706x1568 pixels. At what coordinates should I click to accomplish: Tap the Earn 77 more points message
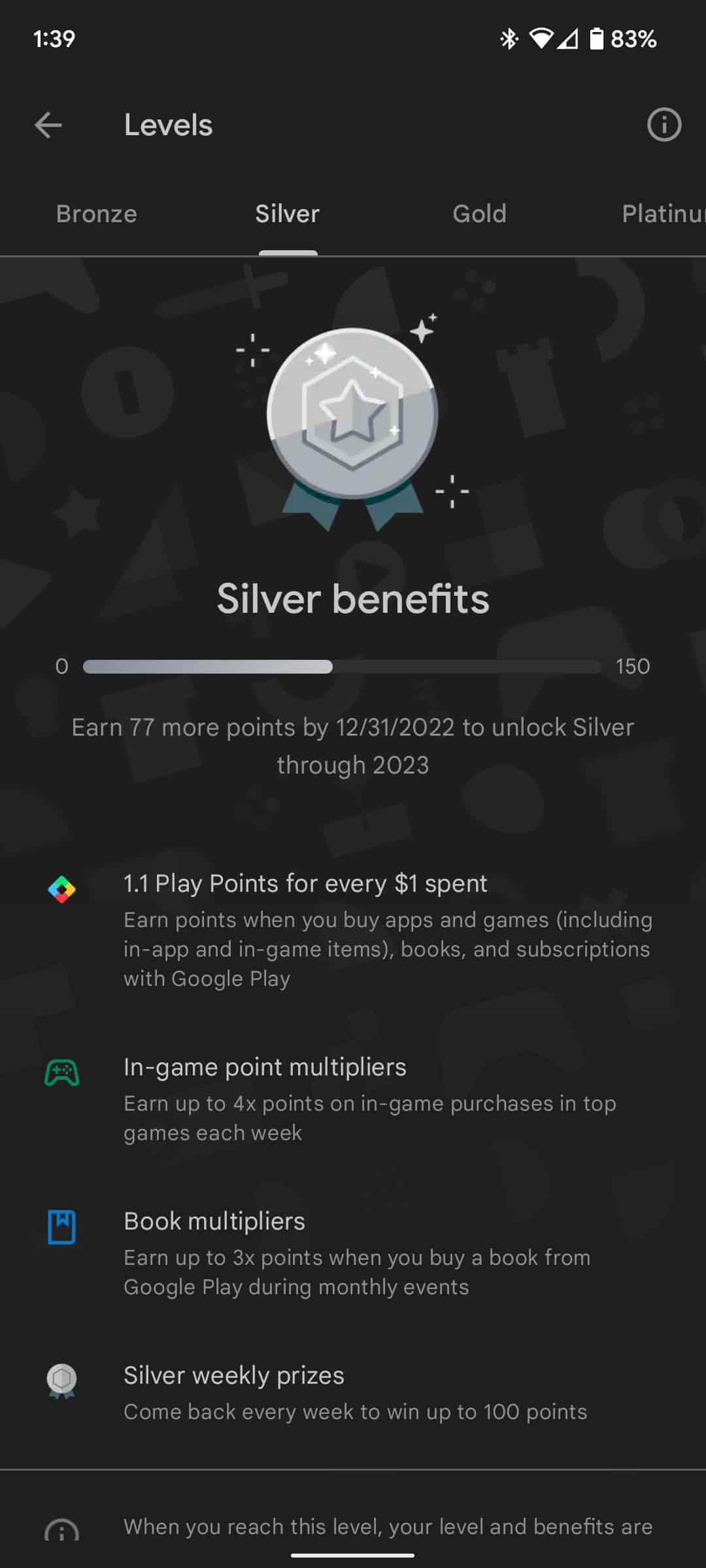point(353,745)
